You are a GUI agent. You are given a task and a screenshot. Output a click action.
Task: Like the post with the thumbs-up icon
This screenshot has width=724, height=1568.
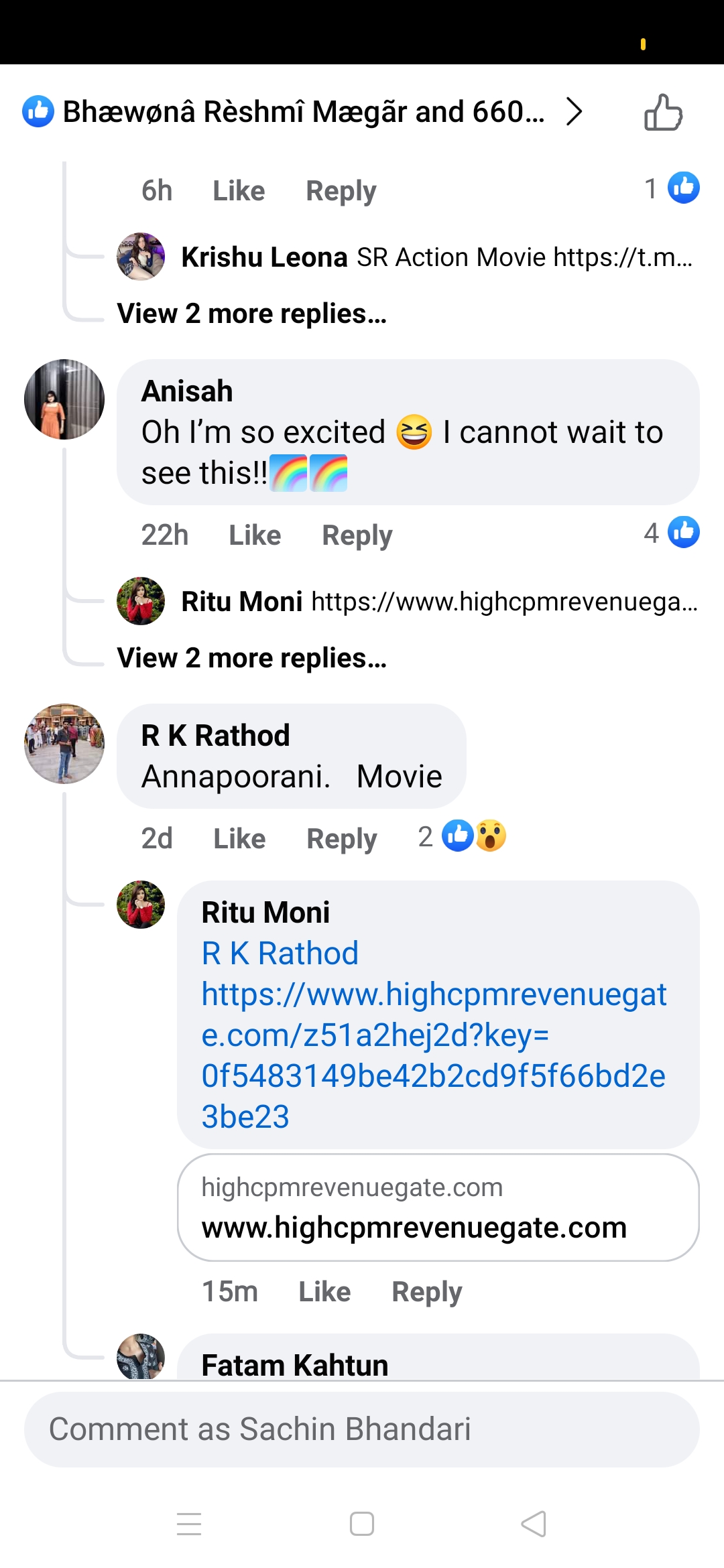pyautogui.click(x=663, y=112)
